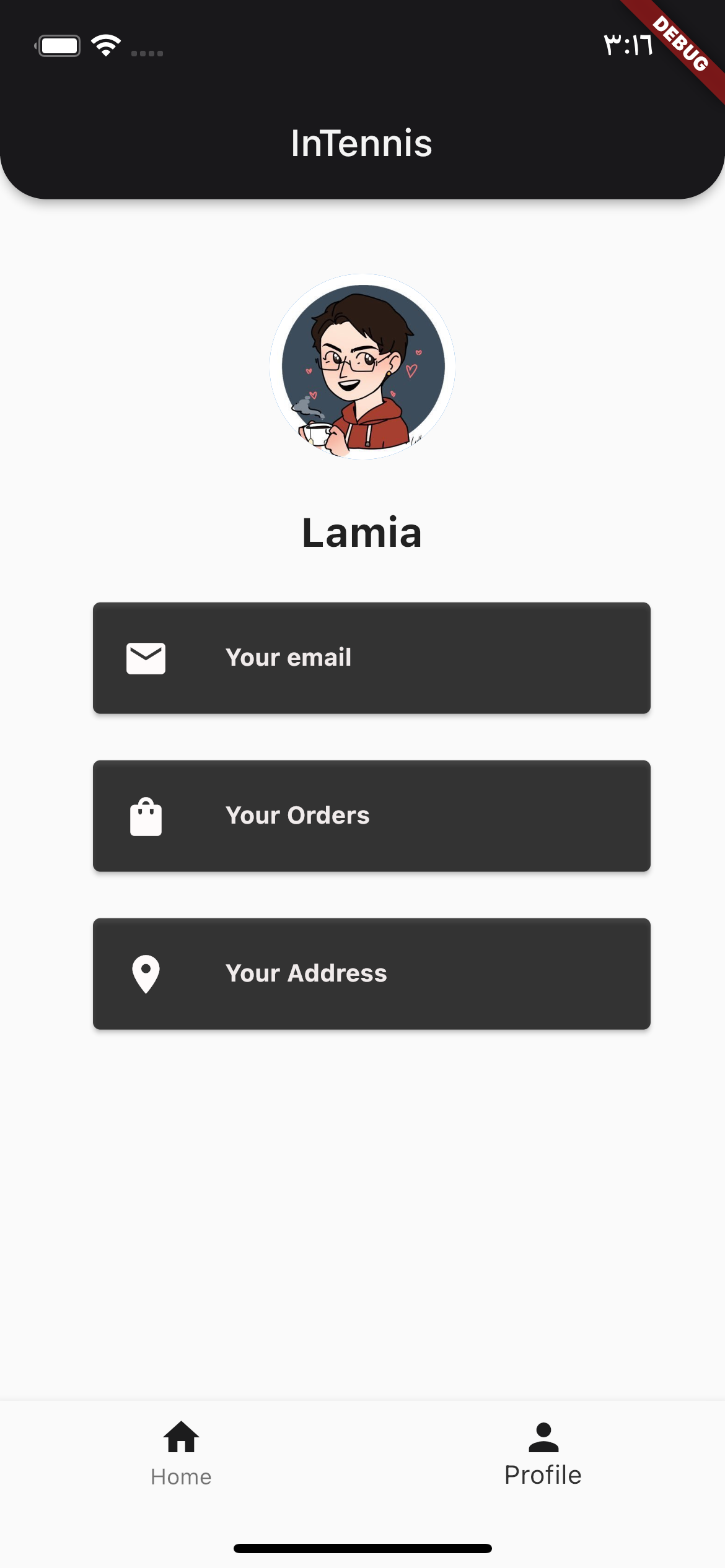Viewport: 725px width, 1568px height.
Task: Click the shopping bag icon on Your Orders
Action: click(x=146, y=816)
